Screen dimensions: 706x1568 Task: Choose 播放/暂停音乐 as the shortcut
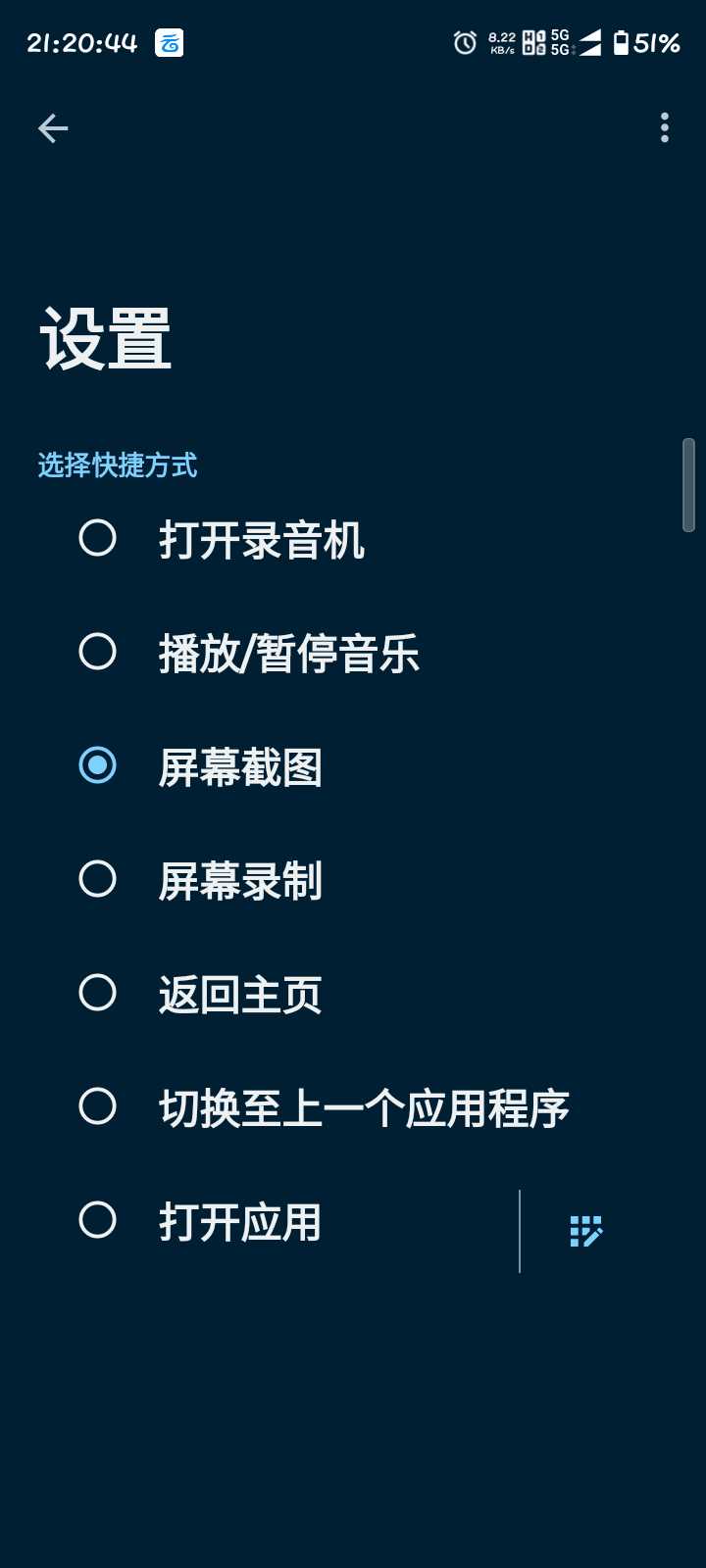(x=353, y=653)
